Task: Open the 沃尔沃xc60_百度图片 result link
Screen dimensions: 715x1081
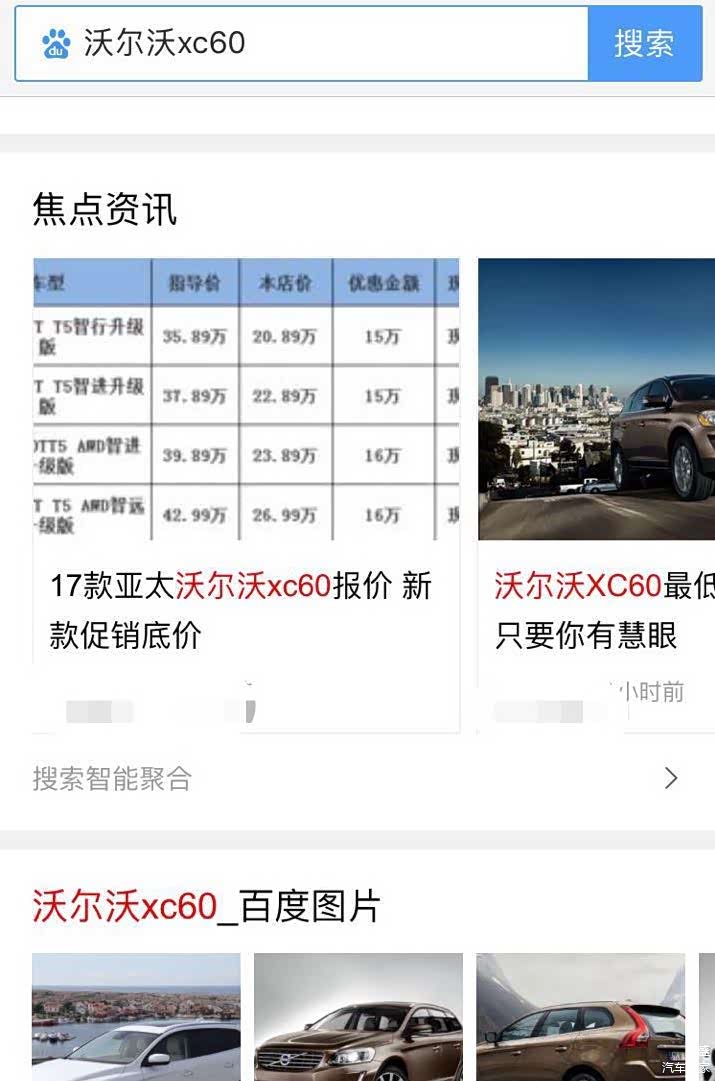Action: 207,906
